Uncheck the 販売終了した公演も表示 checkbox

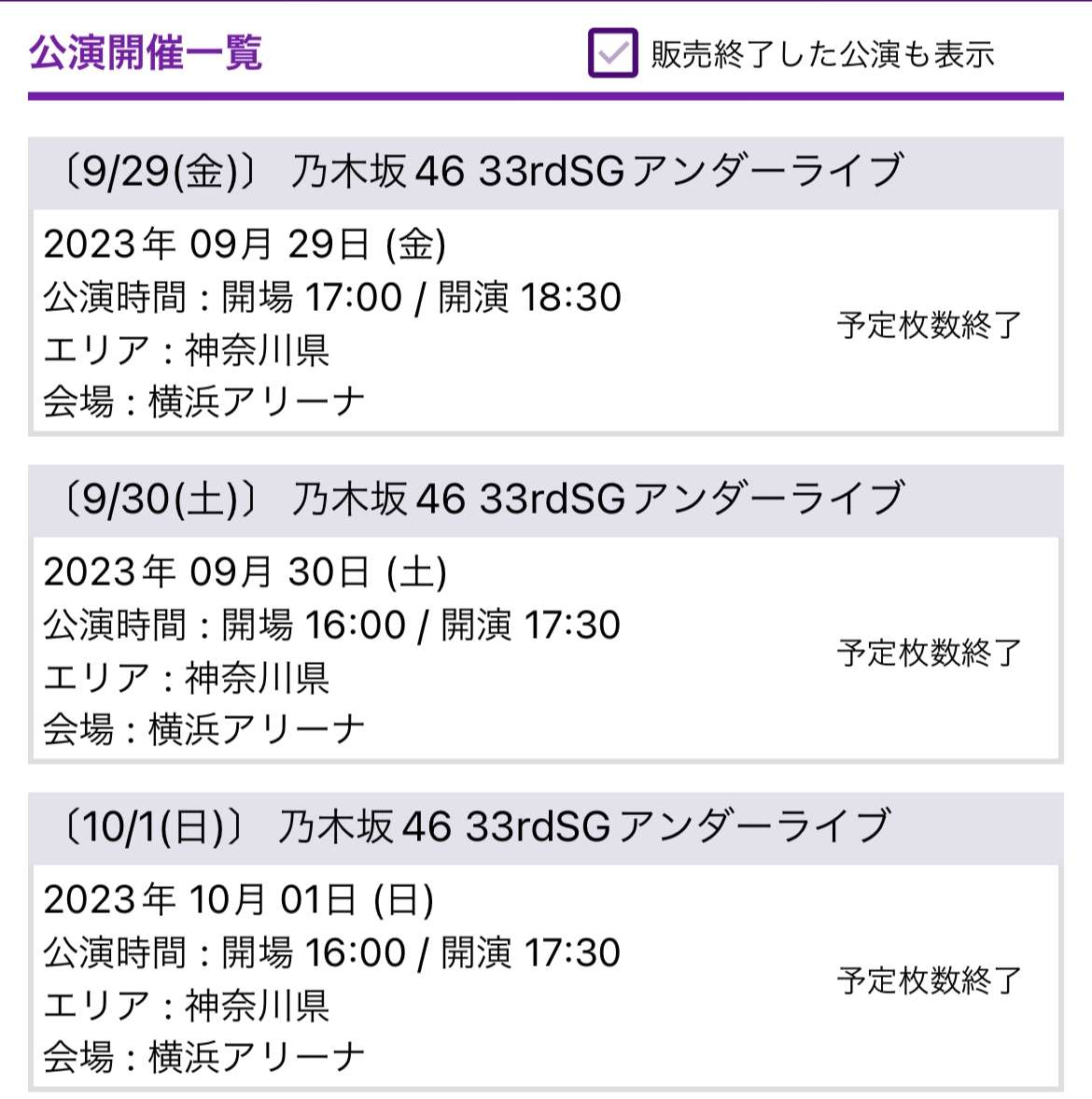[x=613, y=53]
